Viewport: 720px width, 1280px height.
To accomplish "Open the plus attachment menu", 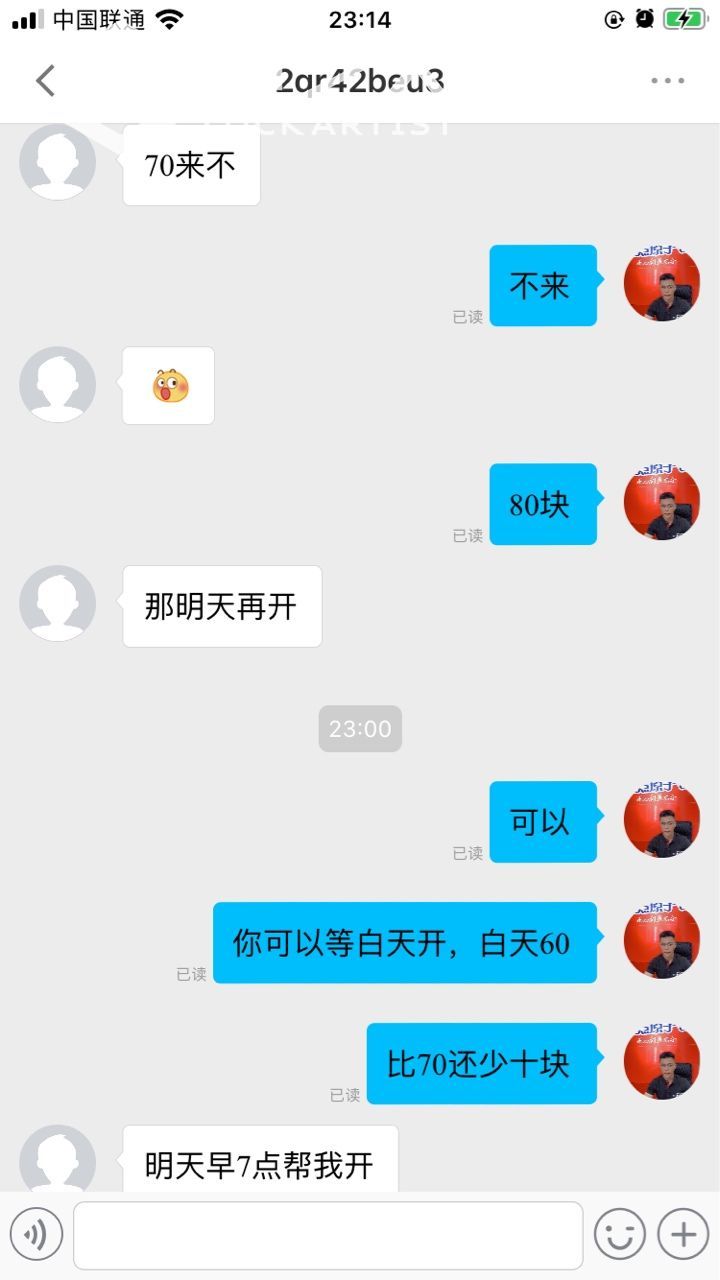I will pos(683,1235).
